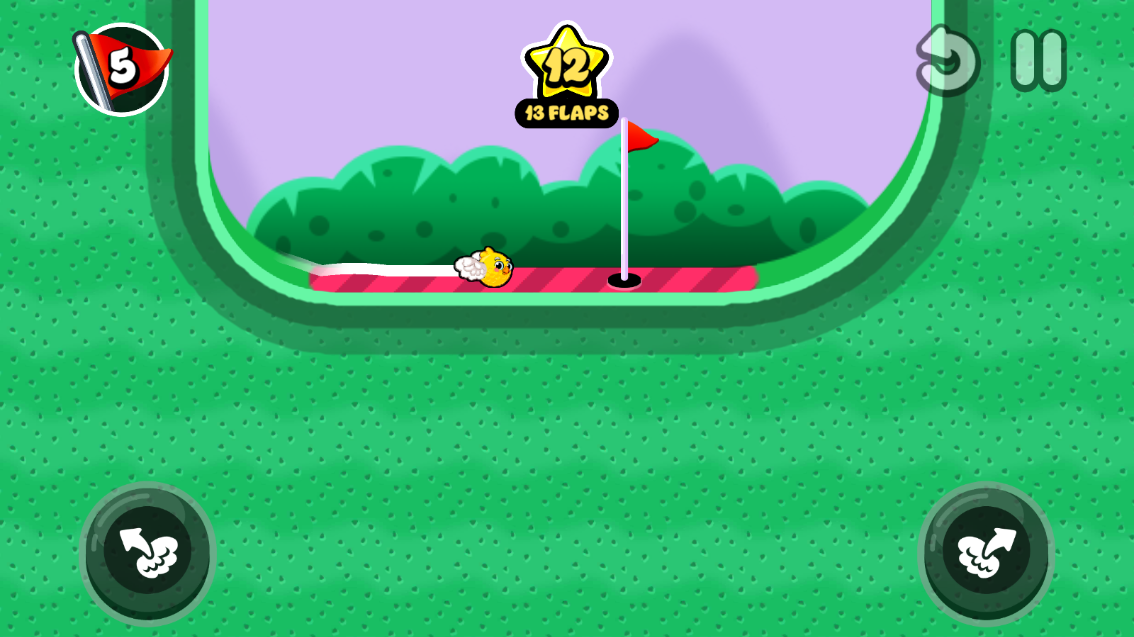The width and height of the screenshot is (1134, 637).
Task: Pause the game
Action: pyautogui.click(x=1038, y=60)
